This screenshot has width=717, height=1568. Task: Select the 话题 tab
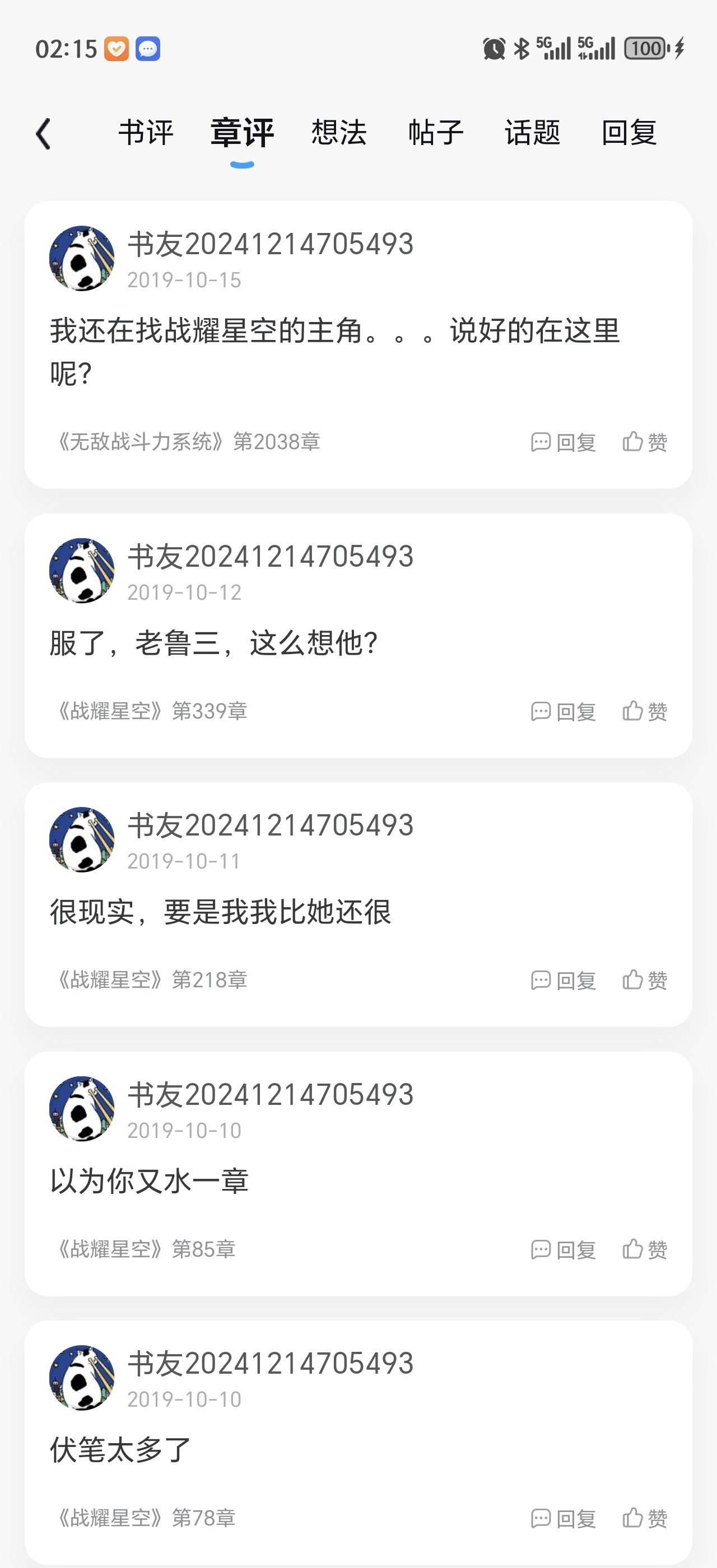tap(533, 133)
